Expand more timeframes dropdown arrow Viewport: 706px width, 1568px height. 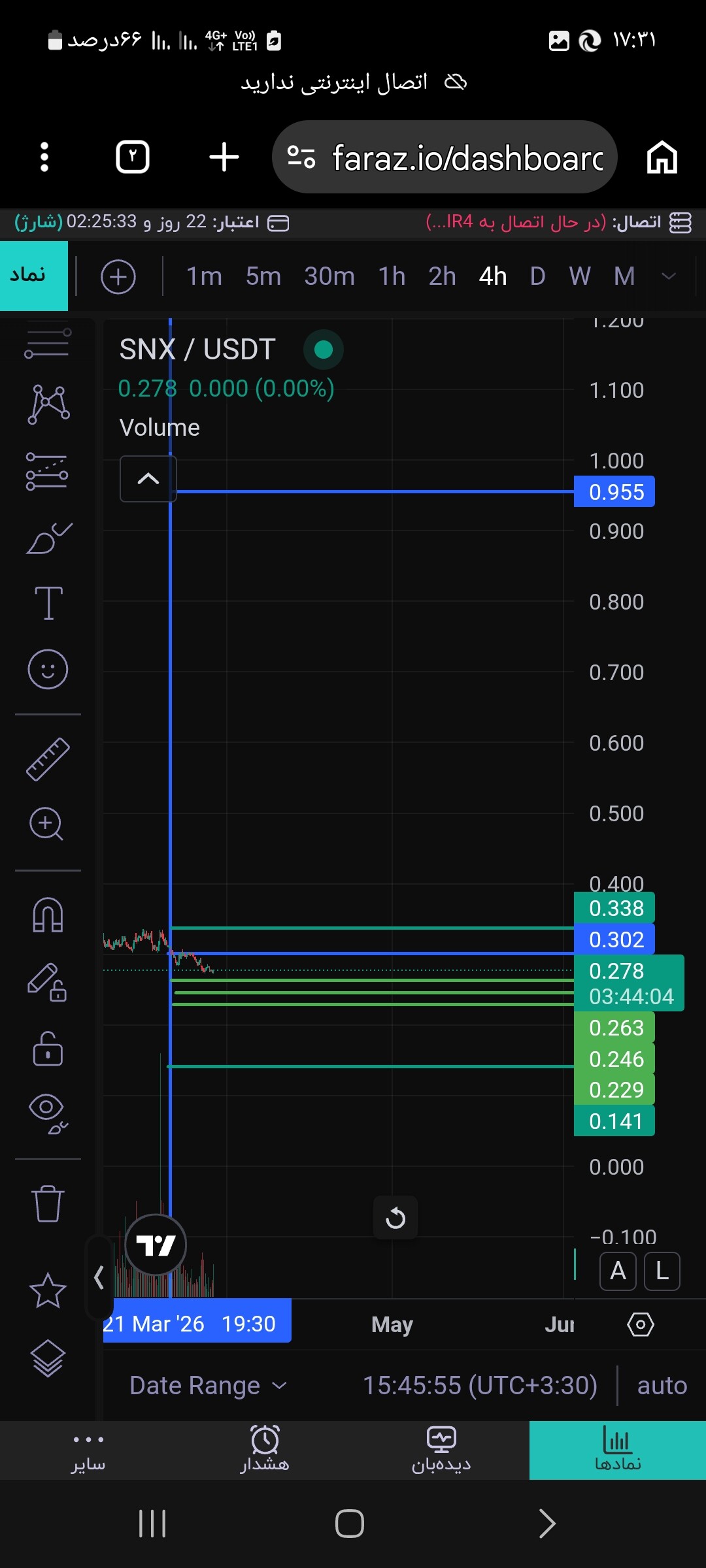(x=669, y=276)
